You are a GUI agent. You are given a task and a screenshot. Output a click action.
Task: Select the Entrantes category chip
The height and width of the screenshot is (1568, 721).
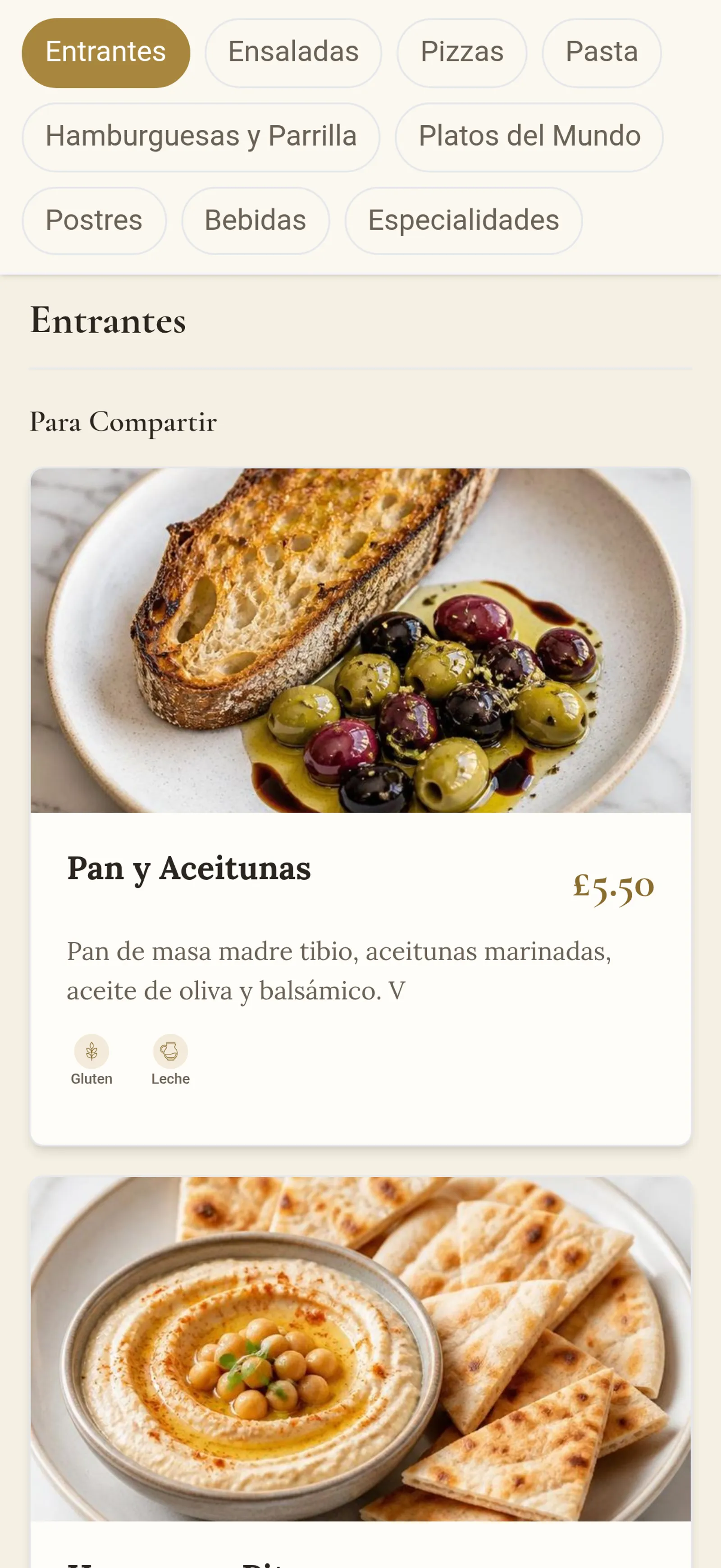(106, 53)
